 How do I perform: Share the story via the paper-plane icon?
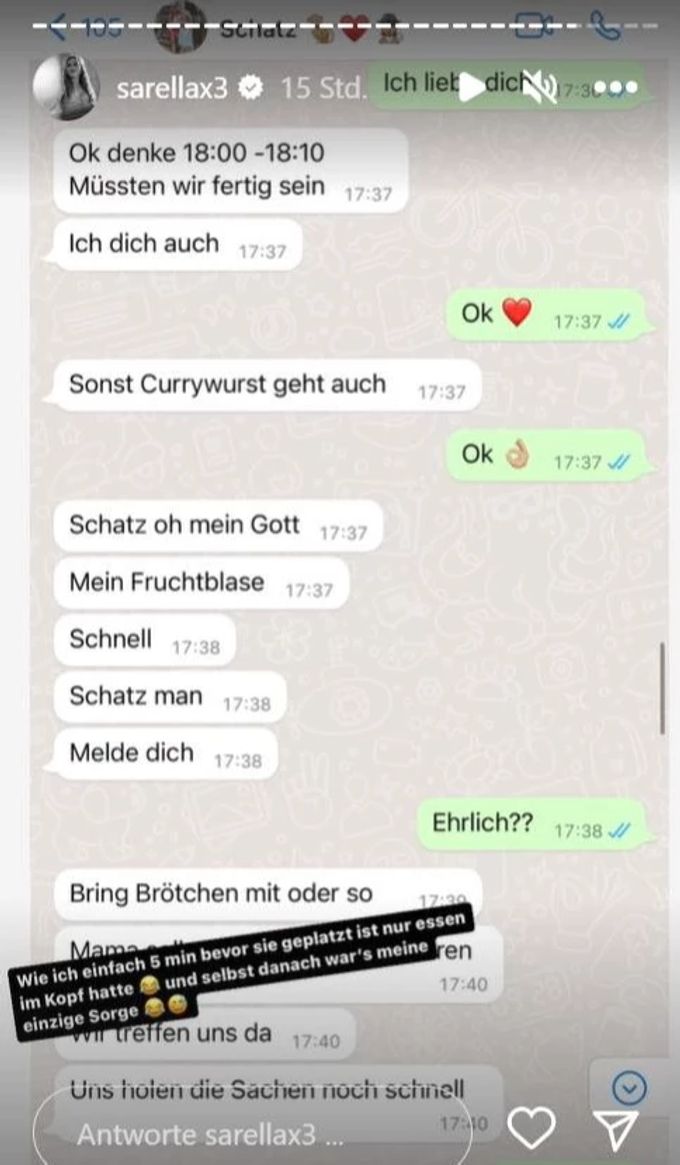tap(616, 1129)
